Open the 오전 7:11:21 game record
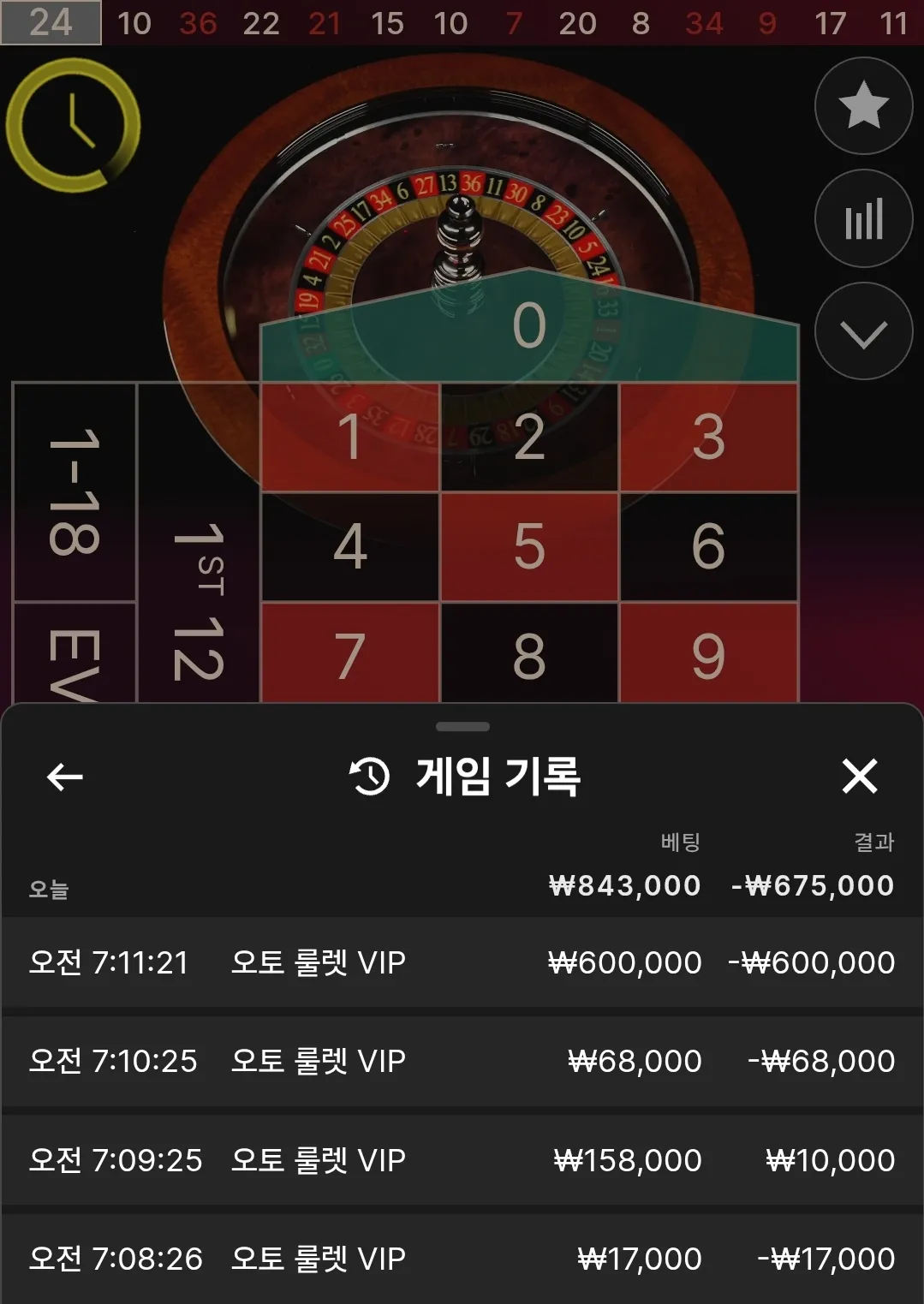The image size is (924, 1304). (x=462, y=962)
